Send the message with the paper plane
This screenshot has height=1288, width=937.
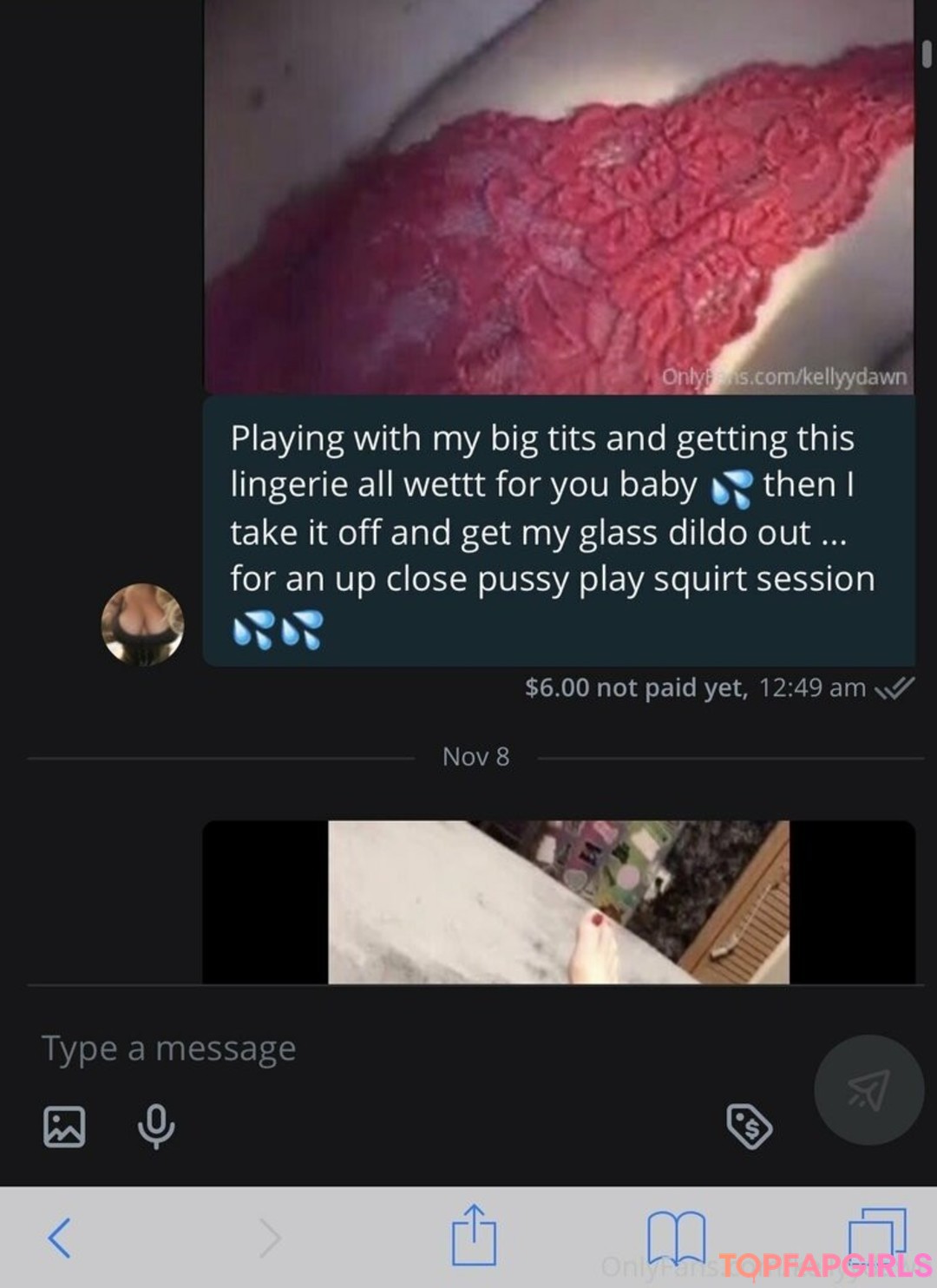(868, 1090)
